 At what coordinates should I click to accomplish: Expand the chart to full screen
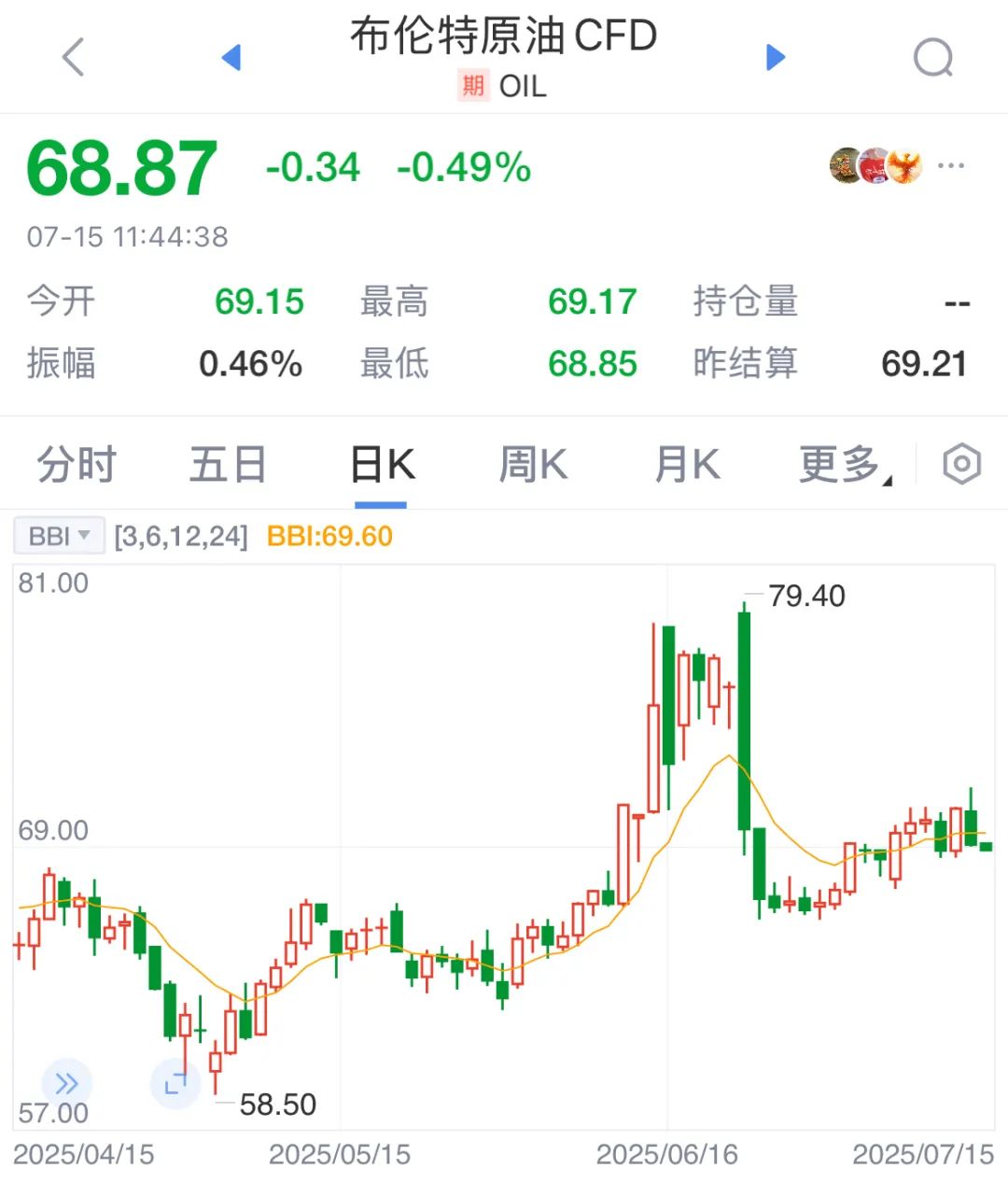click(175, 1083)
